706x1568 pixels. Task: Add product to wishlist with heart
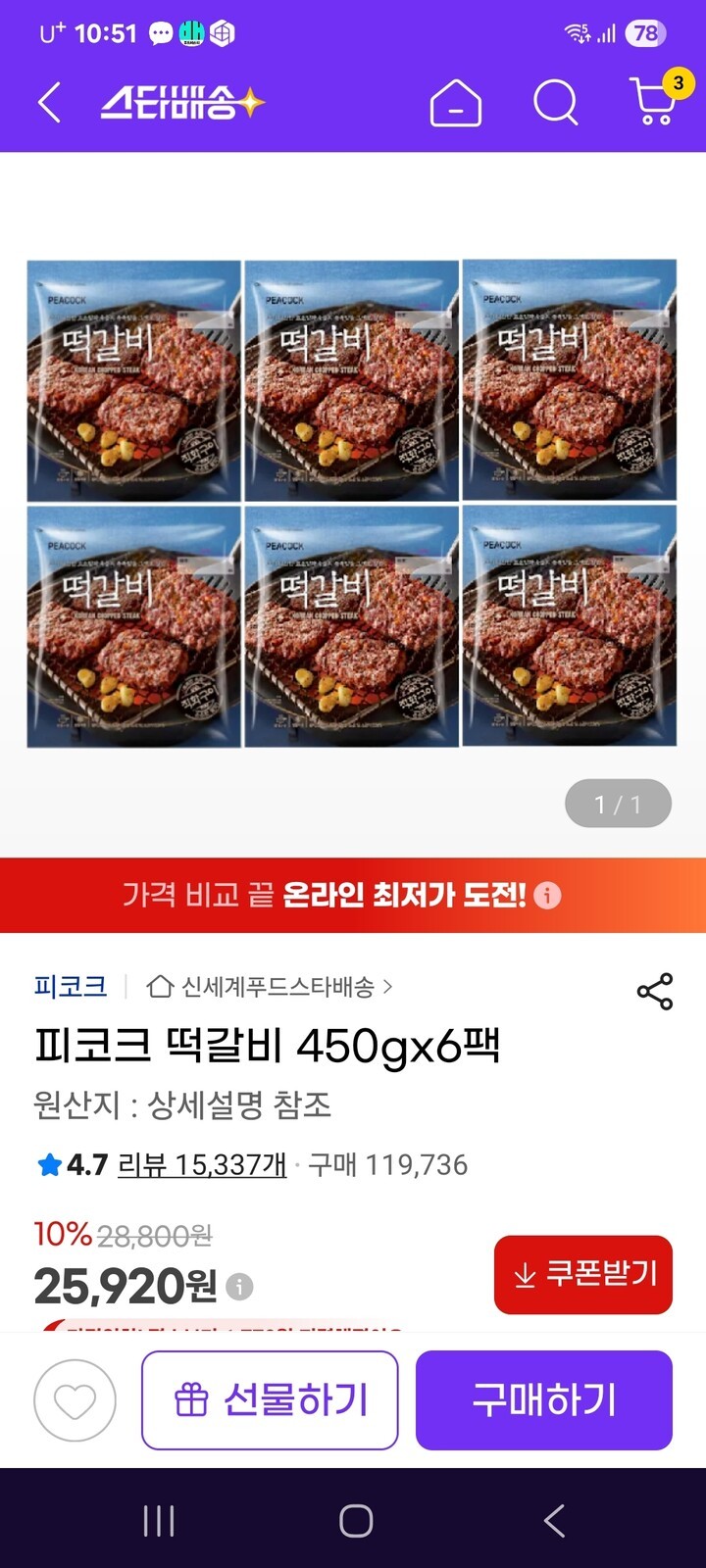(75, 1400)
